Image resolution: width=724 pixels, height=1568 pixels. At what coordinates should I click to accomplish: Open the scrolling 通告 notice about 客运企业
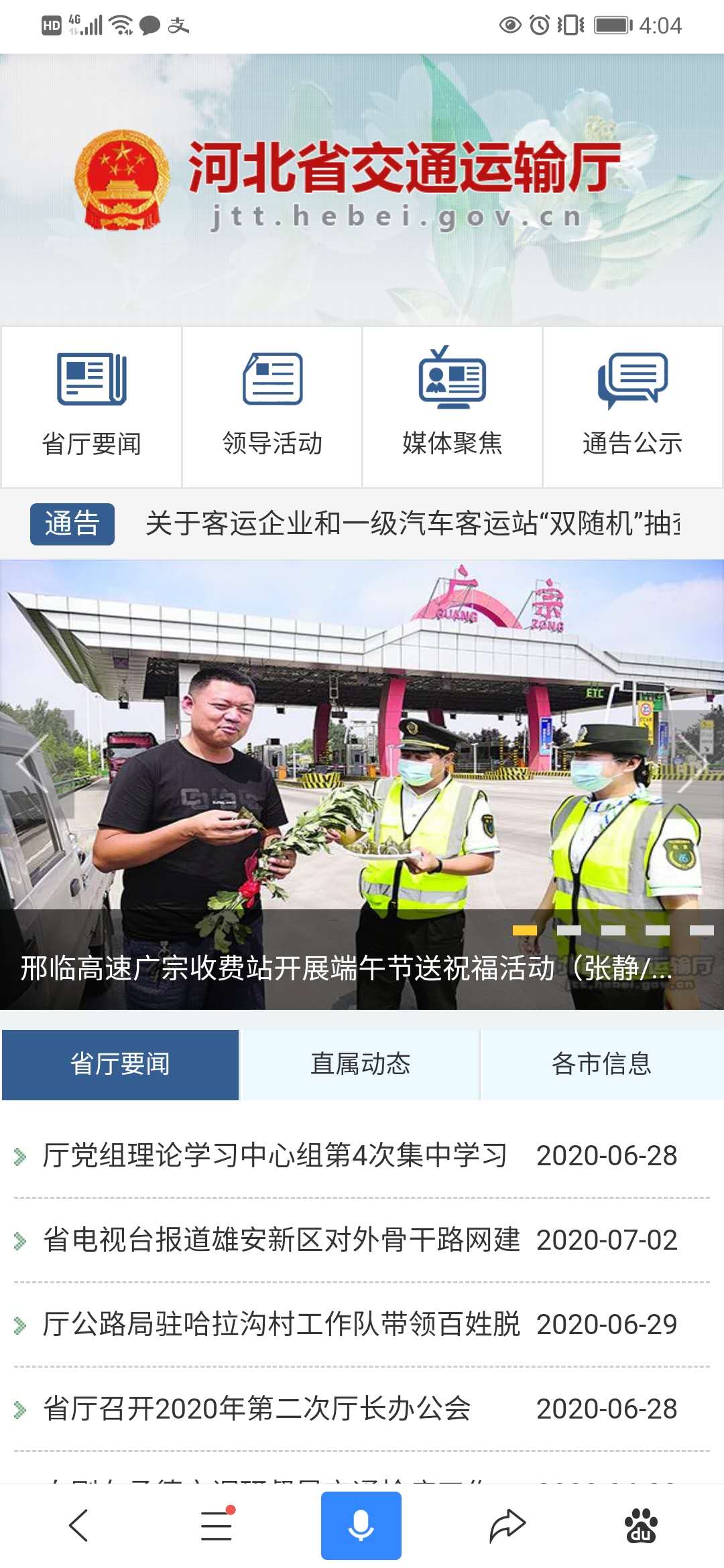pos(412,523)
